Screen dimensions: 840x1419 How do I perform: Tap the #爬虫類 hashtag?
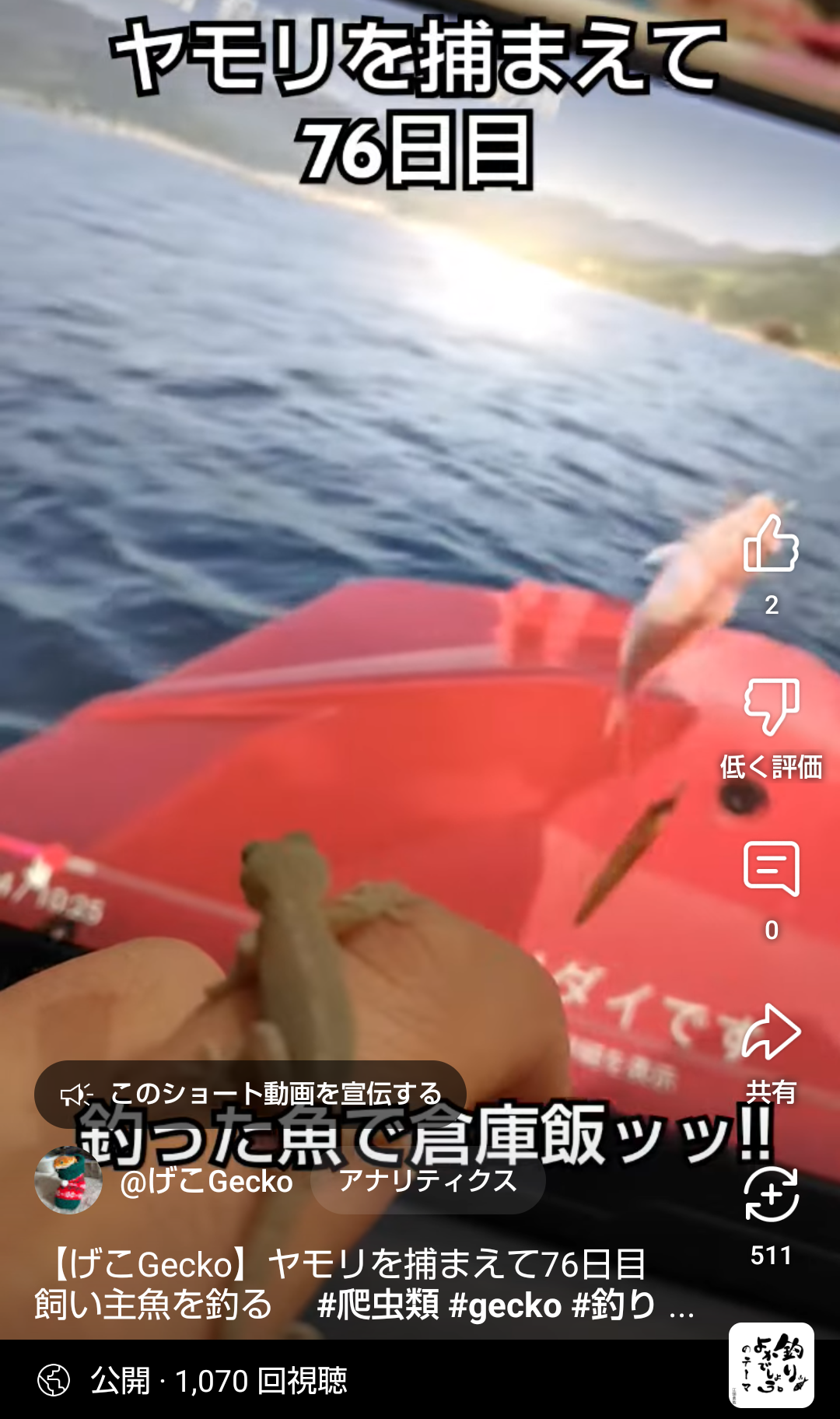[378, 1305]
